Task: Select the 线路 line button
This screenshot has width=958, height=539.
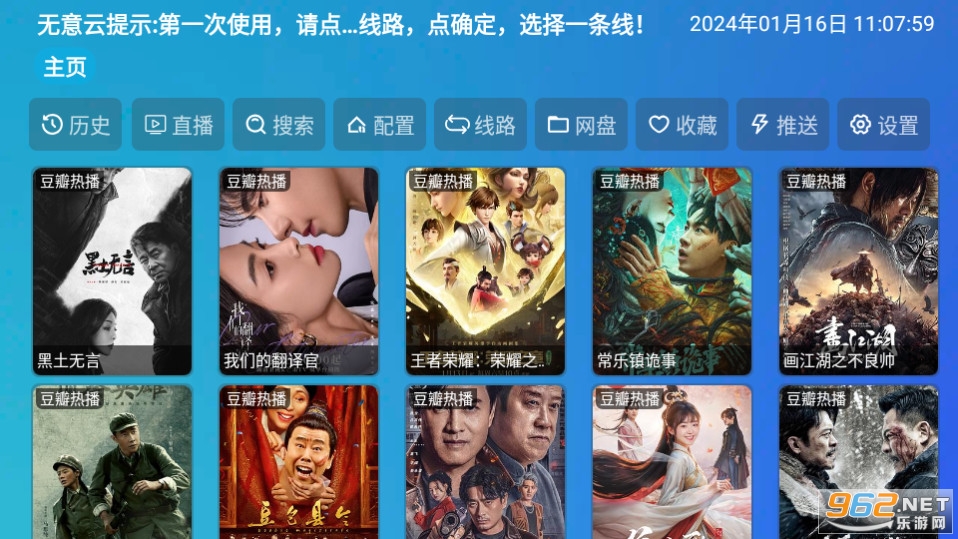Action: click(x=481, y=125)
